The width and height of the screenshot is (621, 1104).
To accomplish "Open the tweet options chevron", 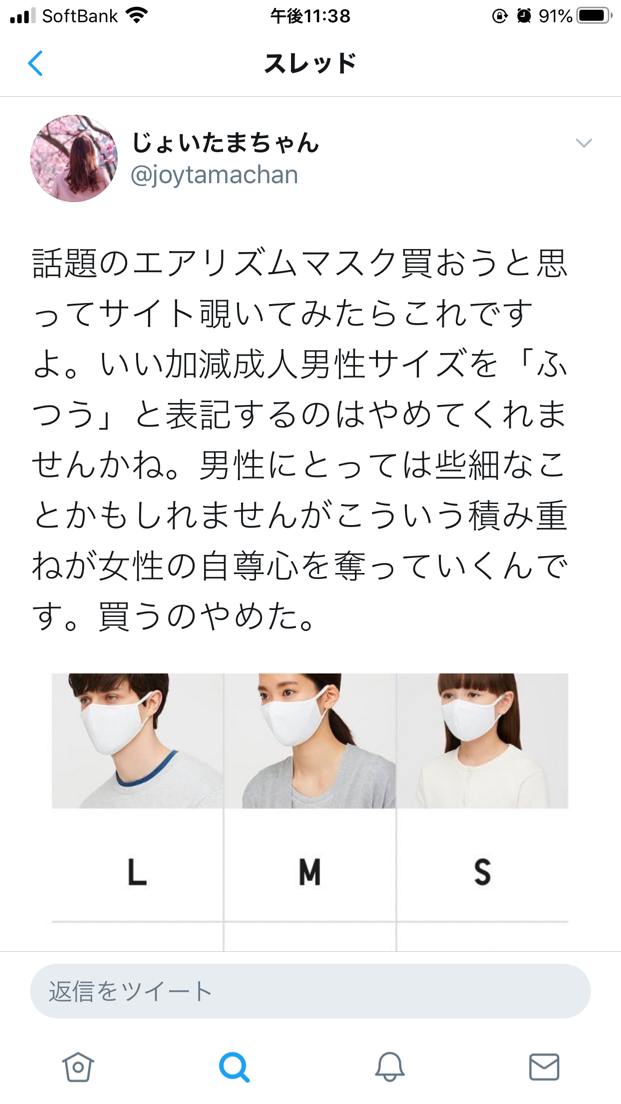I will [584, 143].
